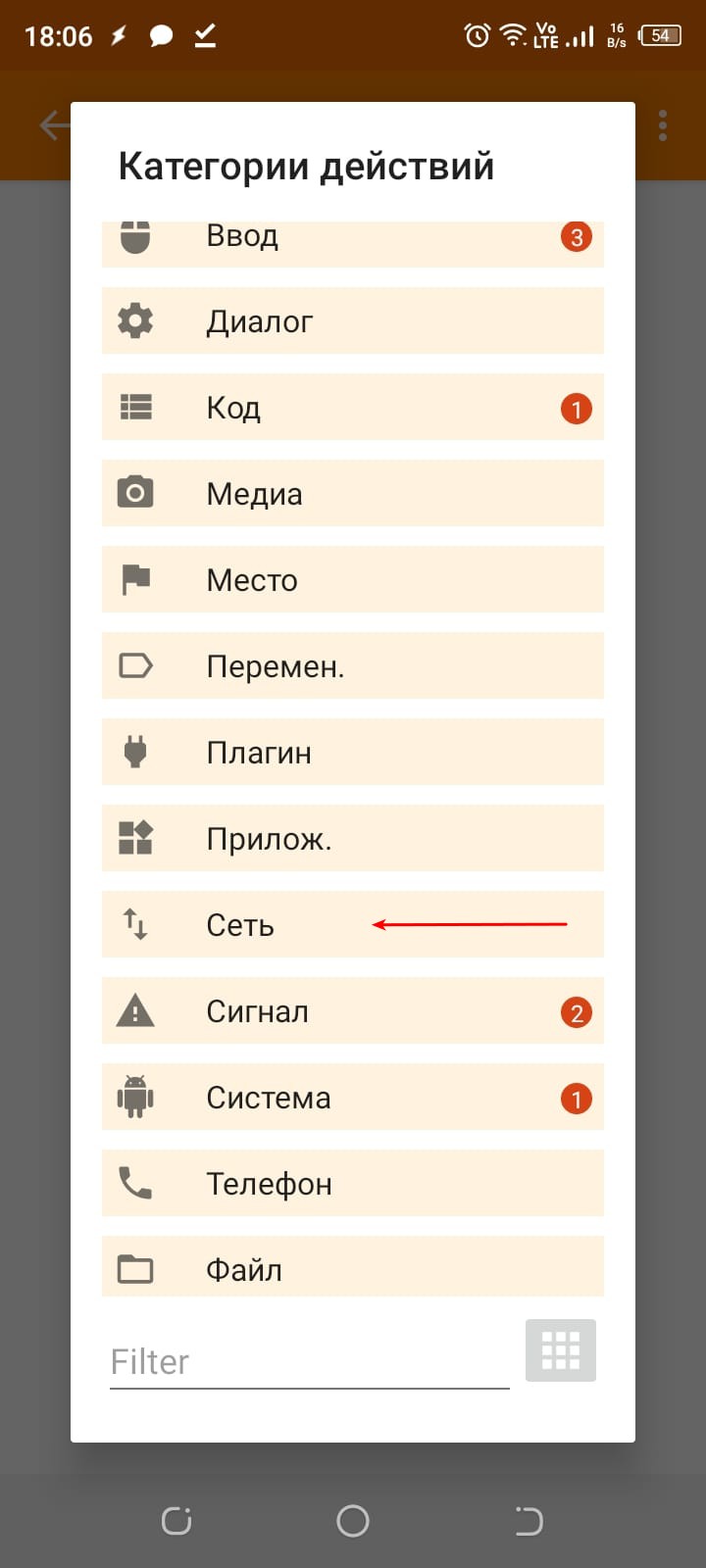Open the Прилож. category
Viewport: 706px width, 1568px height.
tap(351, 838)
